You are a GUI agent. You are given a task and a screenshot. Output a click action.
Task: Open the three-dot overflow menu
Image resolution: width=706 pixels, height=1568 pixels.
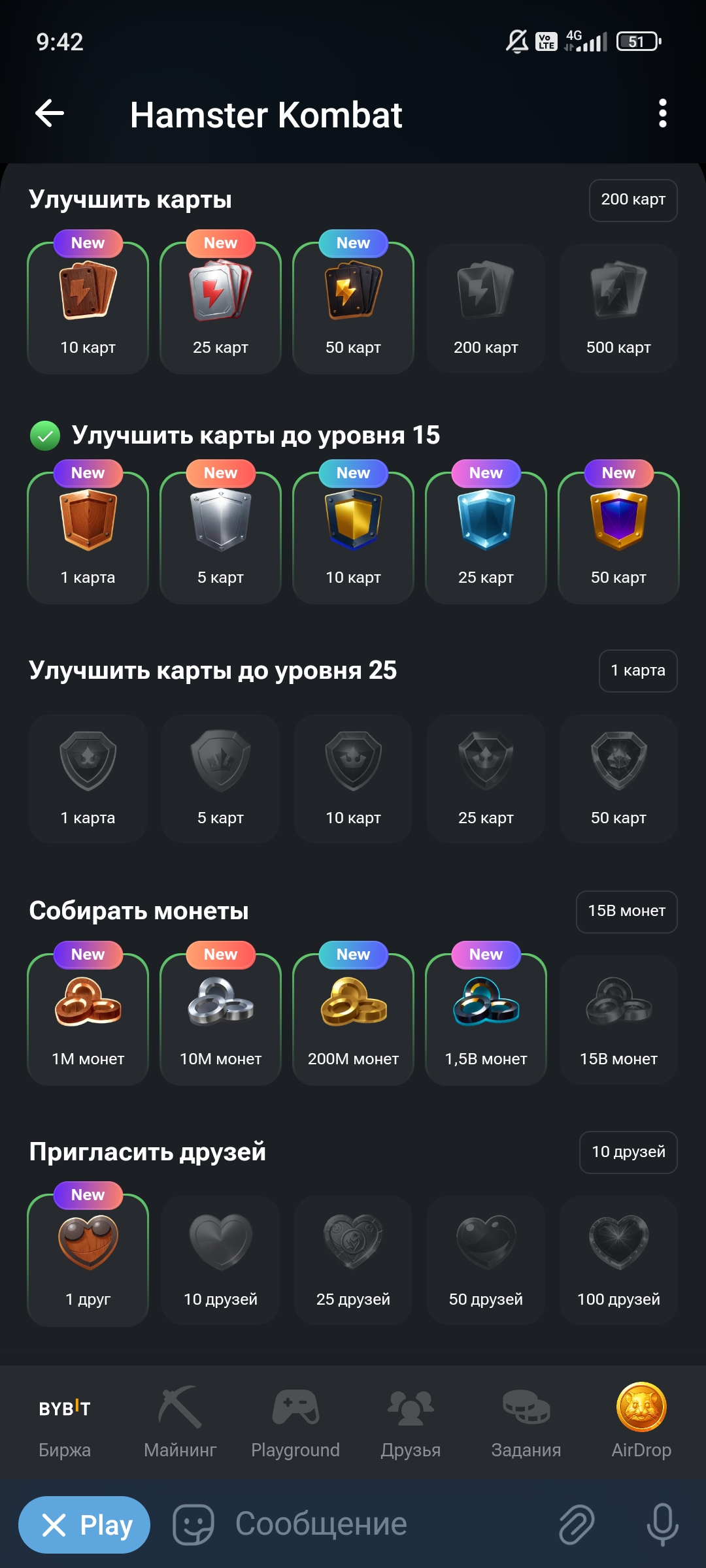(662, 114)
